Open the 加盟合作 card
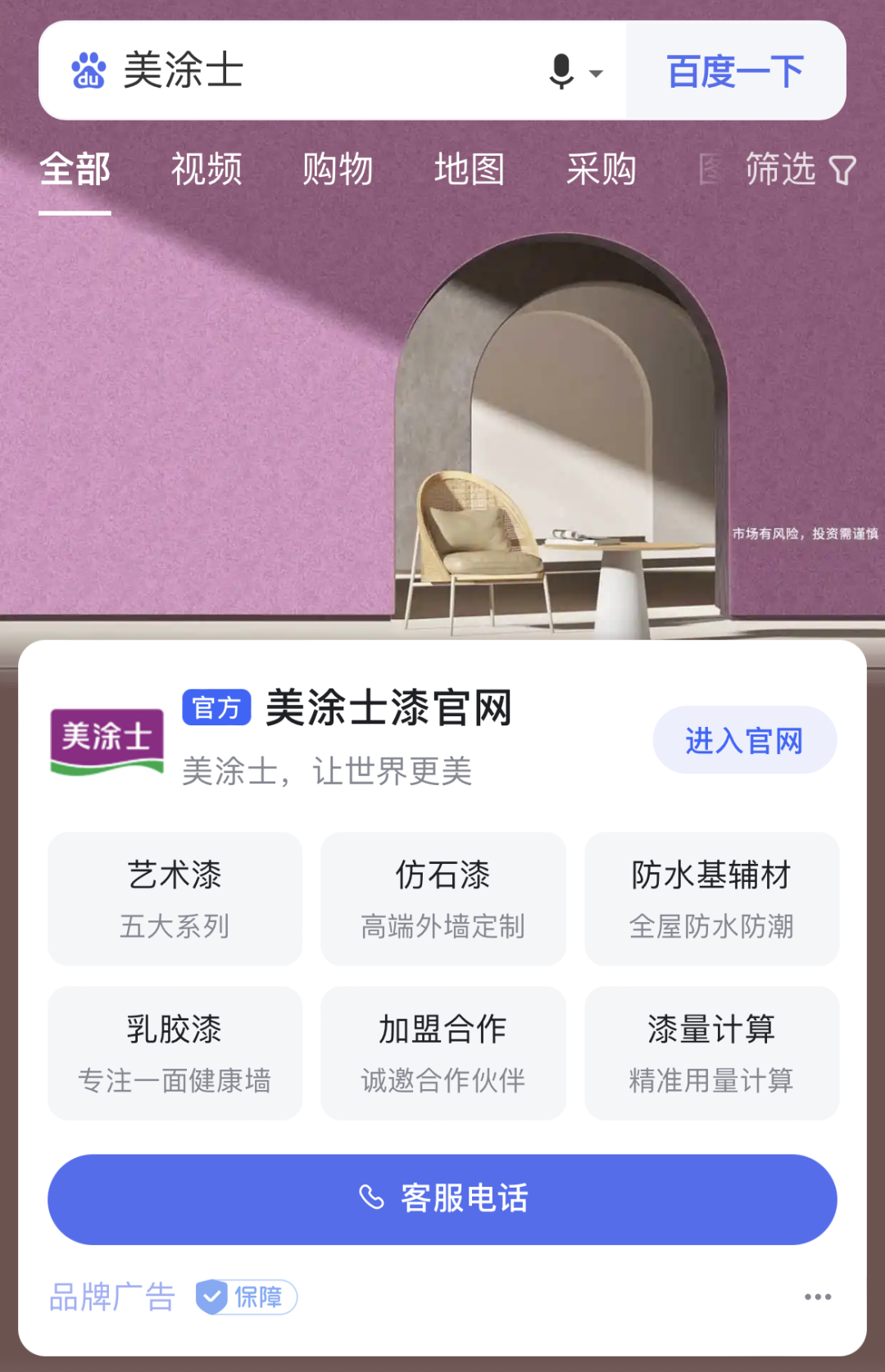This screenshot has width=885, height=1372. tap(442, 1052)
